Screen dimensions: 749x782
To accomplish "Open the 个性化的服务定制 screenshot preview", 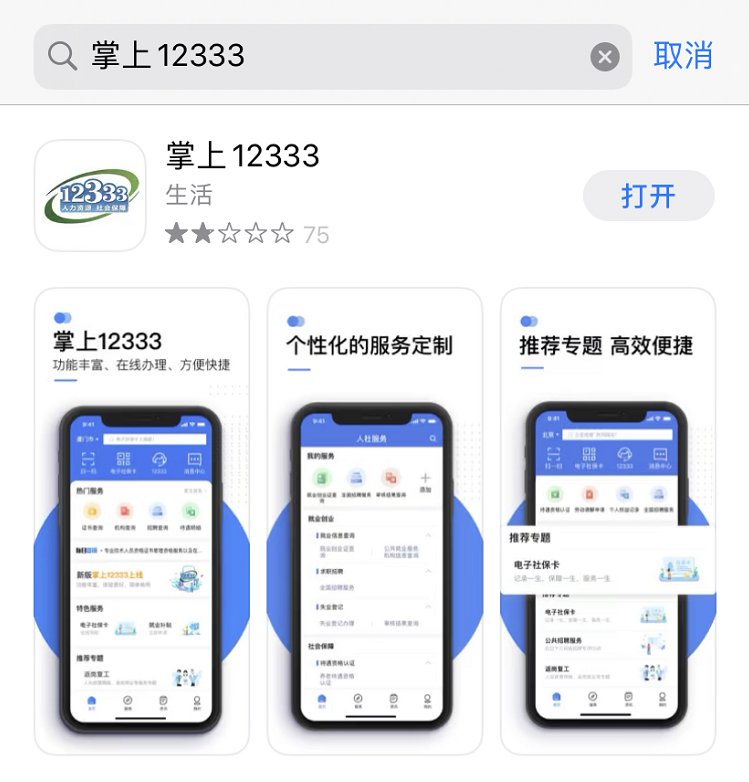I will [x=374, y=520].
